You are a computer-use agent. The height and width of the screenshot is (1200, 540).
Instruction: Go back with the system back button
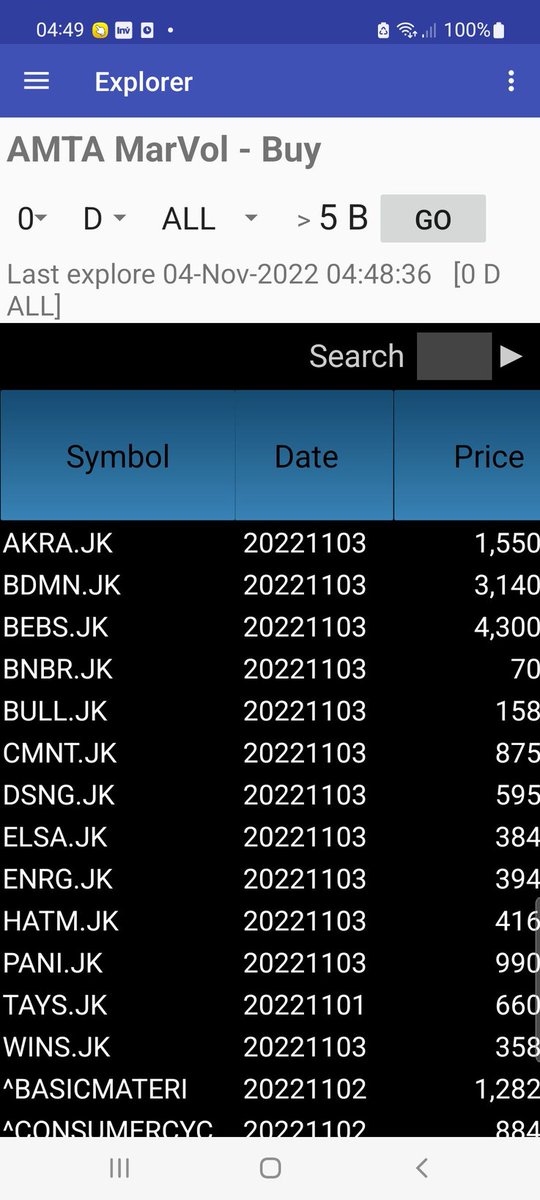[x=422, y=1167]
